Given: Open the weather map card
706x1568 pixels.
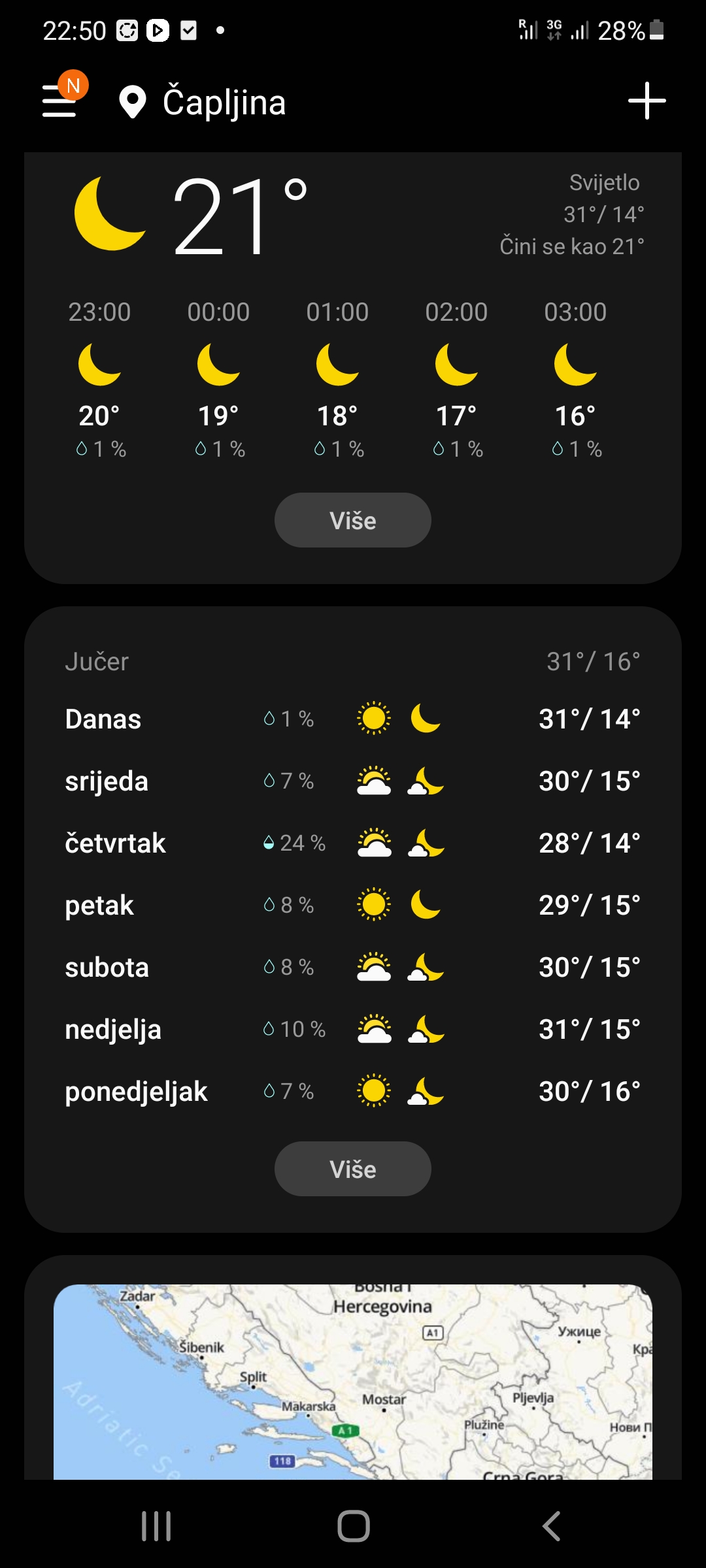Looking at the screenshot, I should click(x=353, y=1382).
